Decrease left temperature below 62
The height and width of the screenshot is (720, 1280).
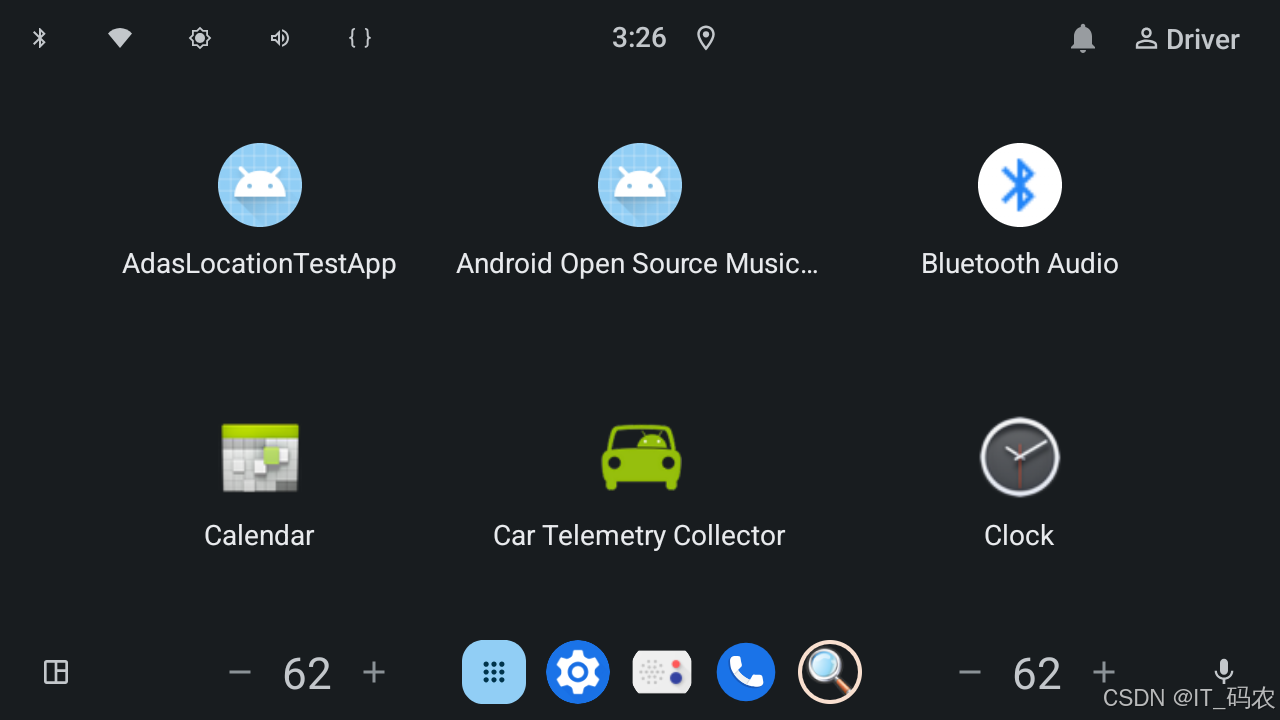point(240,673)
